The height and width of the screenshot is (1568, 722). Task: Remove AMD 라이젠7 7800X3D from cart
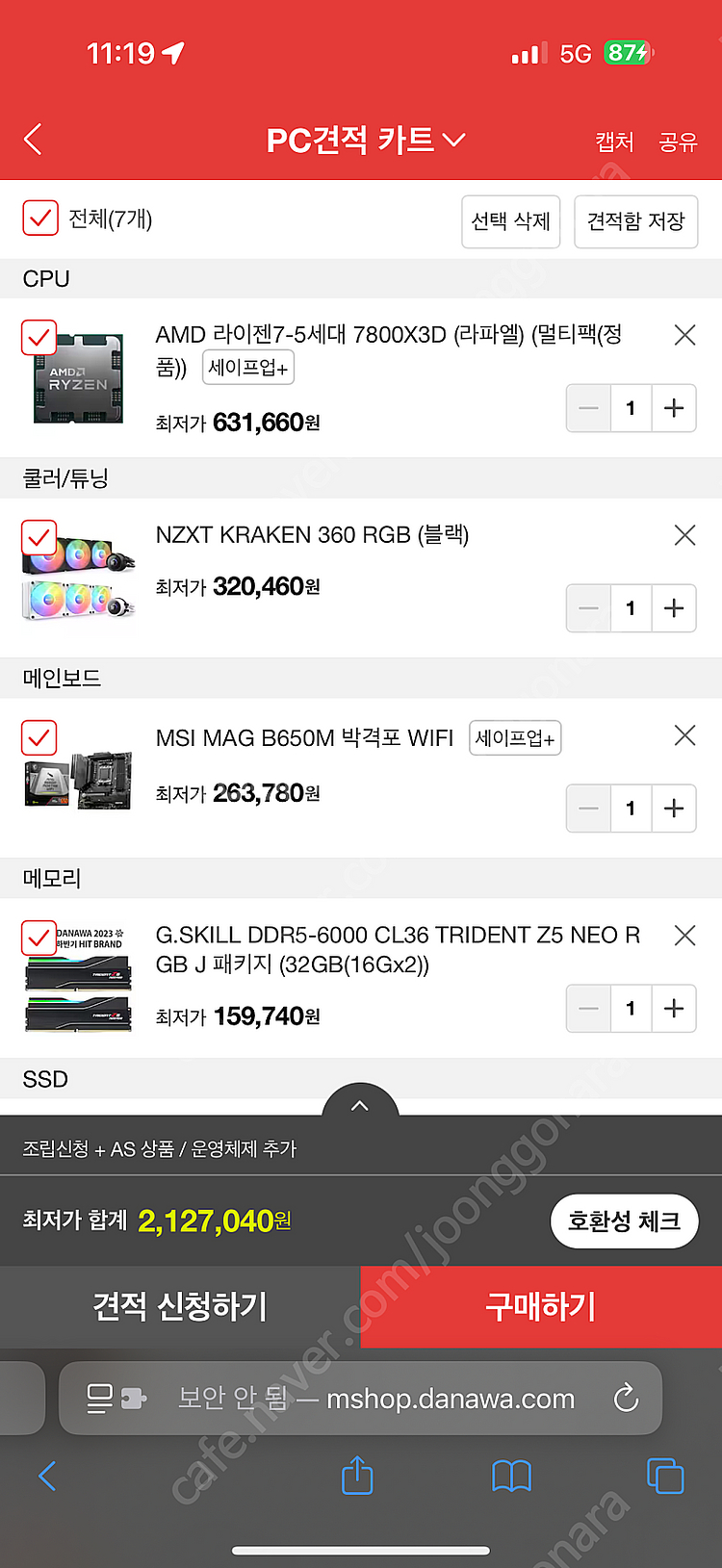684,335
